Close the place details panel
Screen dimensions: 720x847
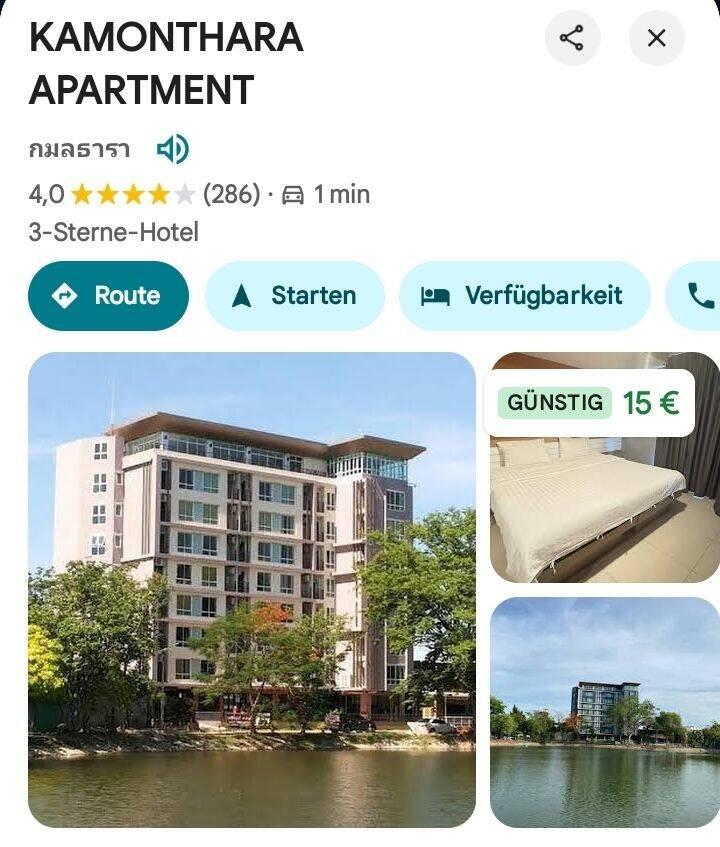656,39
